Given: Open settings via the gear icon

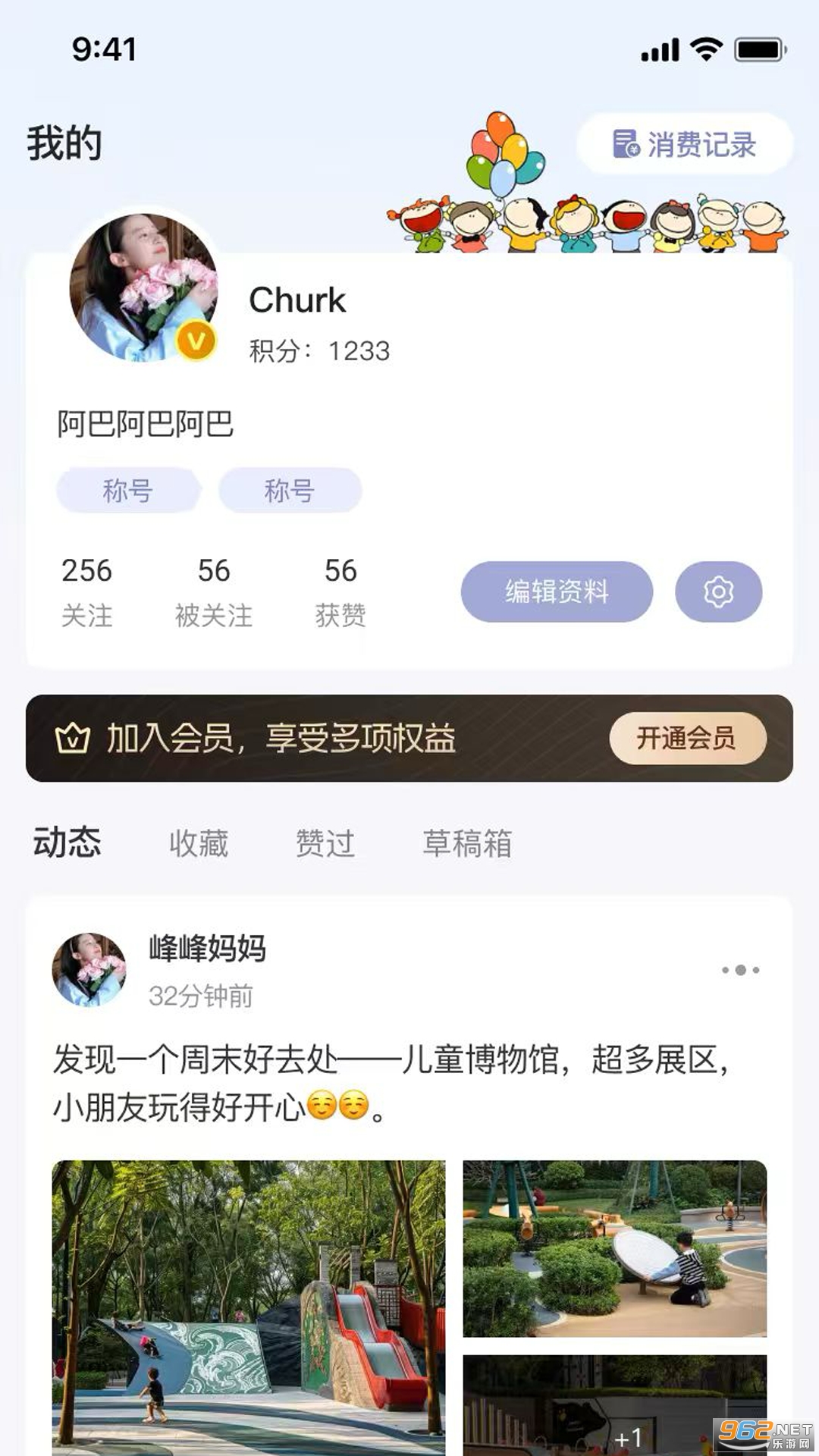Looking at the screenshot, I should click(x=718, y=591).
